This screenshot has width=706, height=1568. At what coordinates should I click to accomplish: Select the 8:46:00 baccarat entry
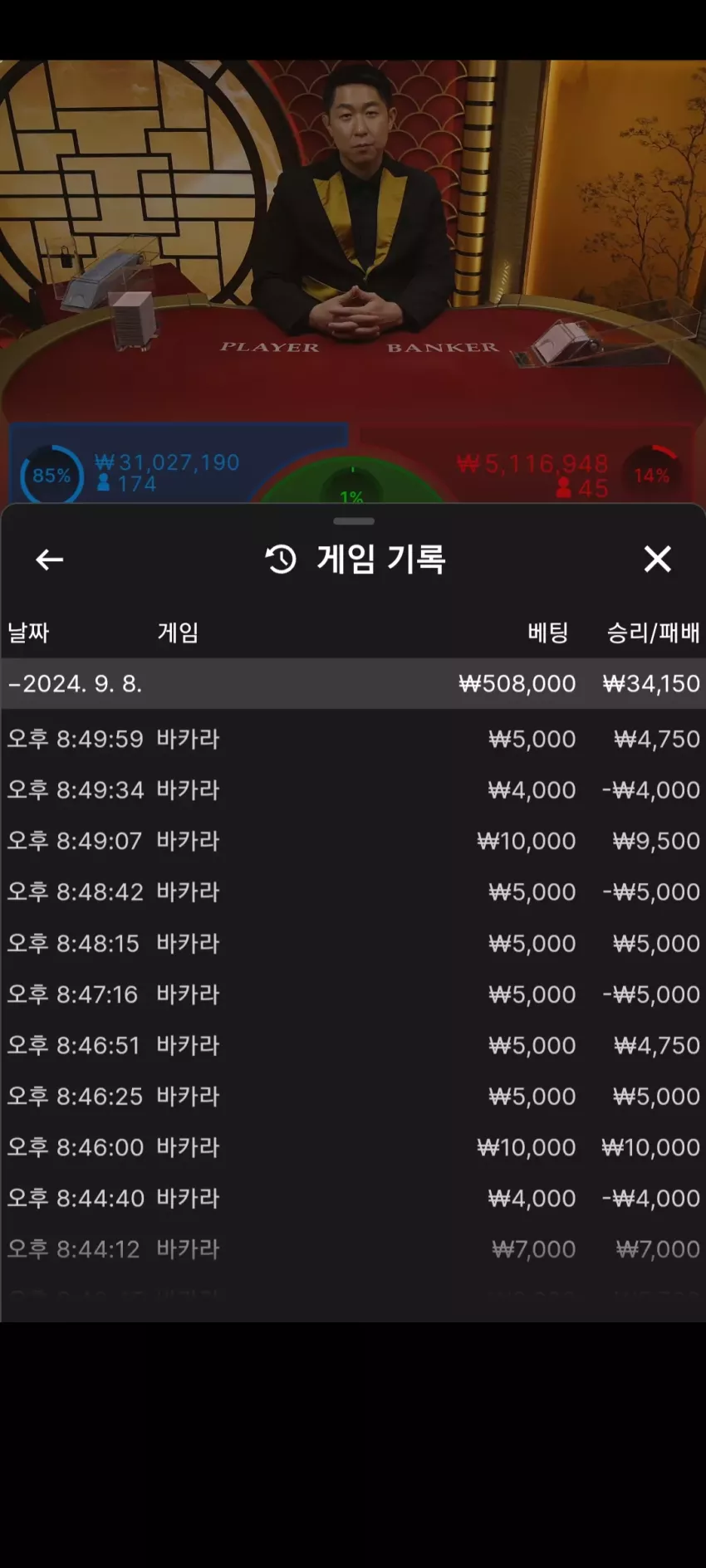click(x=353, y=1148)
